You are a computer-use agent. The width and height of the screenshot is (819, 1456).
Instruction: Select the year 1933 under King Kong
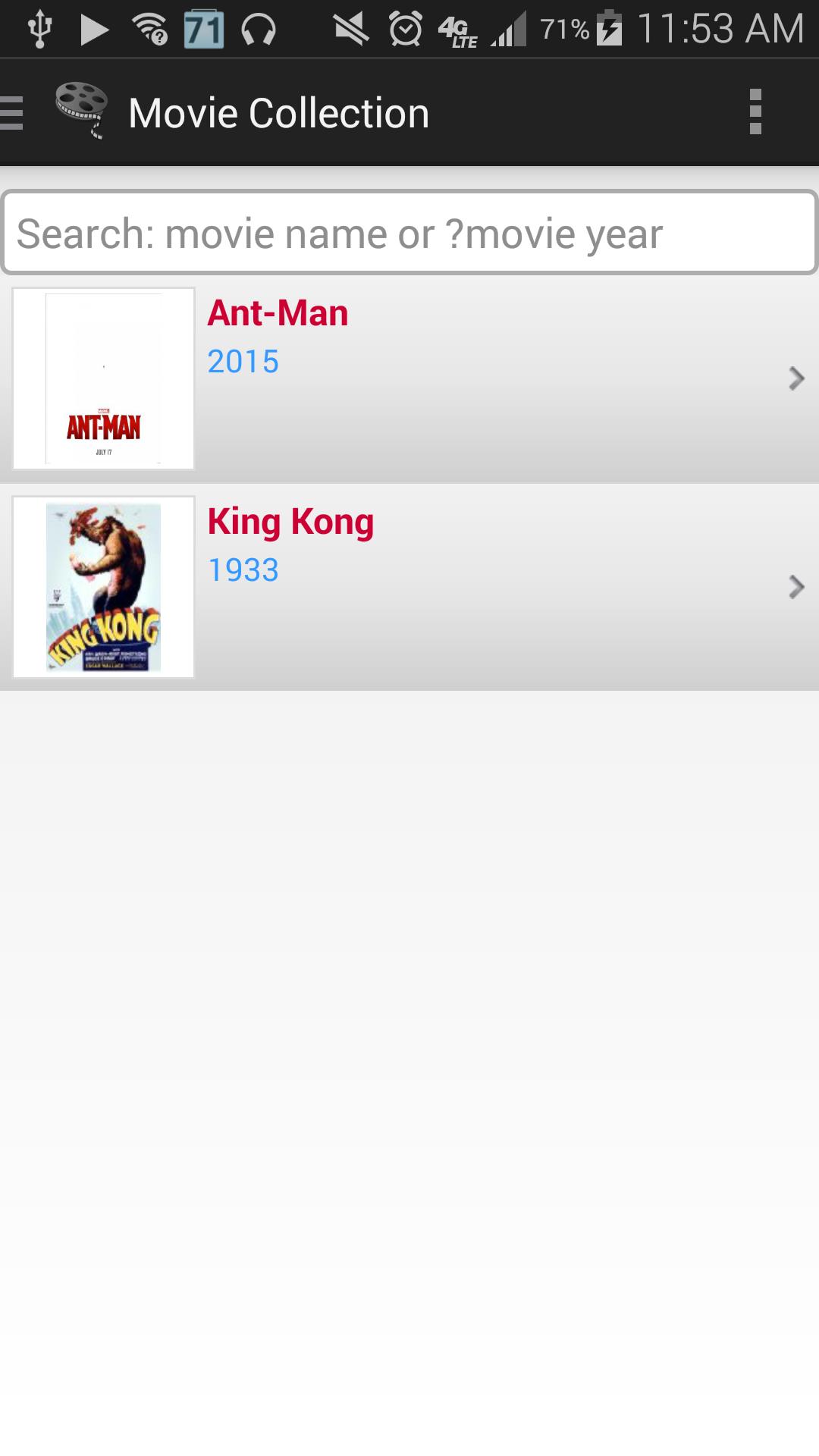click(243, 570)
